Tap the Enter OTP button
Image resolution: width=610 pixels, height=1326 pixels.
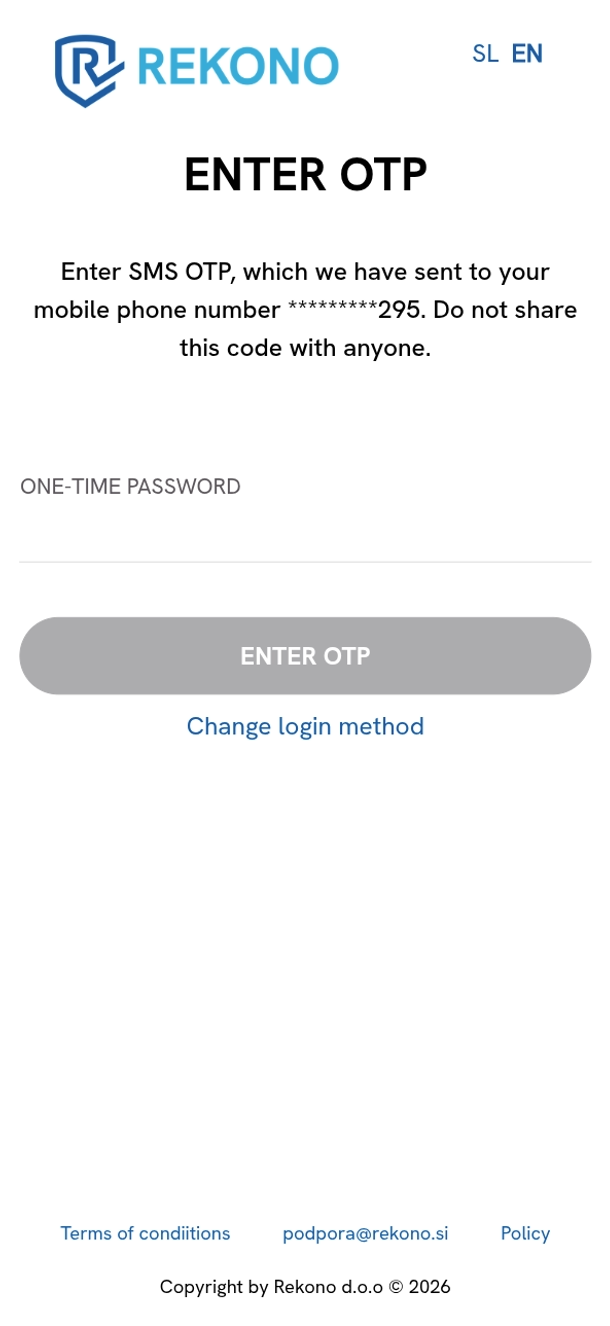tap(305, 656)
